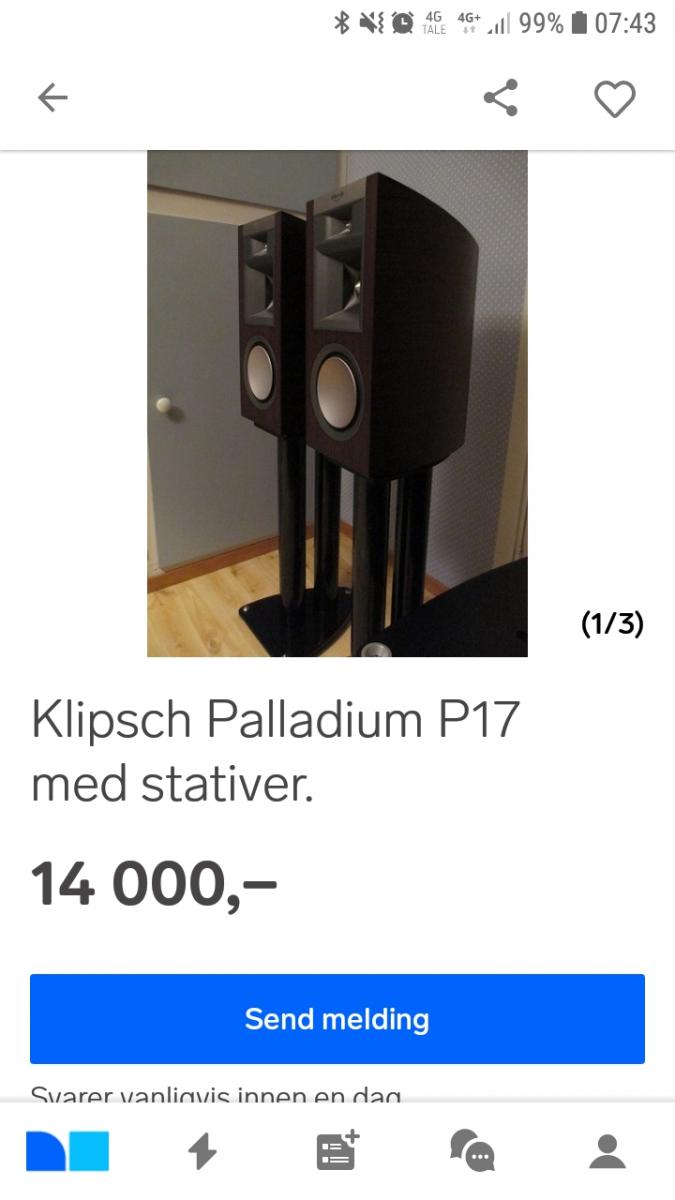Image resolution: width=675 pixels, height=1200 pixels.
Task: Open the speaker photo gallery
Action: coord(337,403)
